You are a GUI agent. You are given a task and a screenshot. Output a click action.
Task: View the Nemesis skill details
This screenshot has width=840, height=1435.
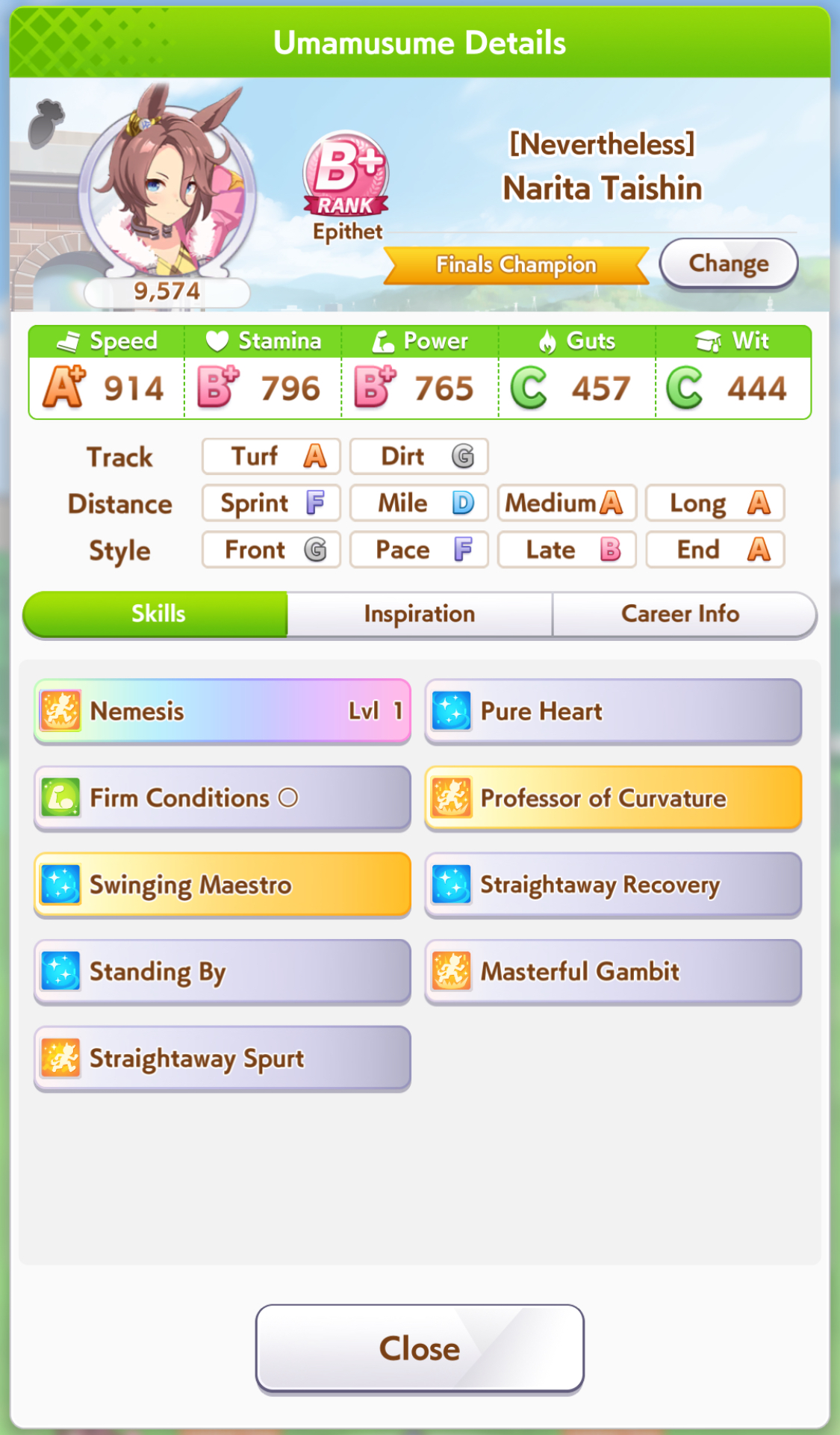click(x=223, y=711)
